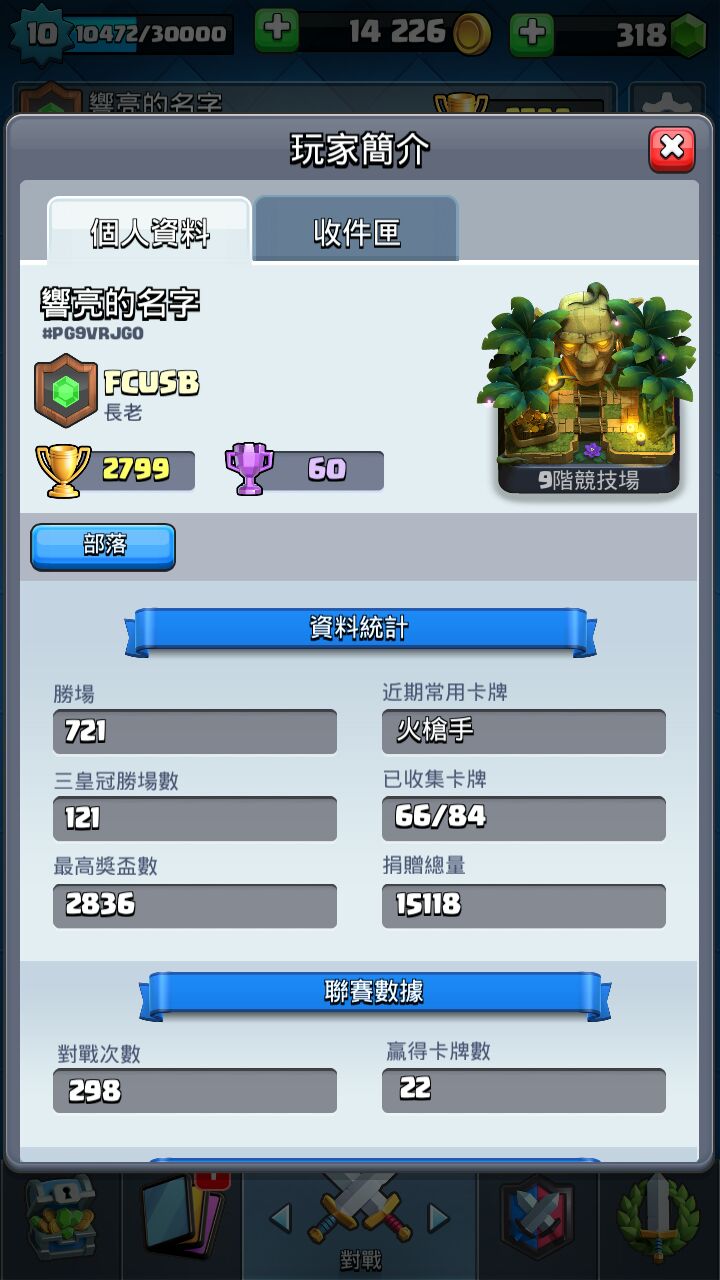Close the 玩家簡介 player profile dialog
The height and width of the screenshot is (1280, 720).
pyautogui.click(x=672, y=149)
